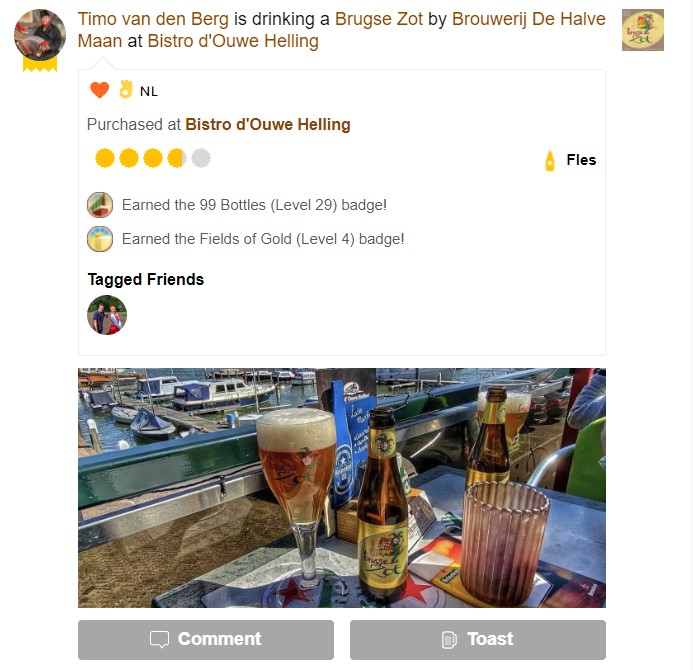
Task: Open the Brugse Zot beer label thumbnail
Action: (643, 30)
